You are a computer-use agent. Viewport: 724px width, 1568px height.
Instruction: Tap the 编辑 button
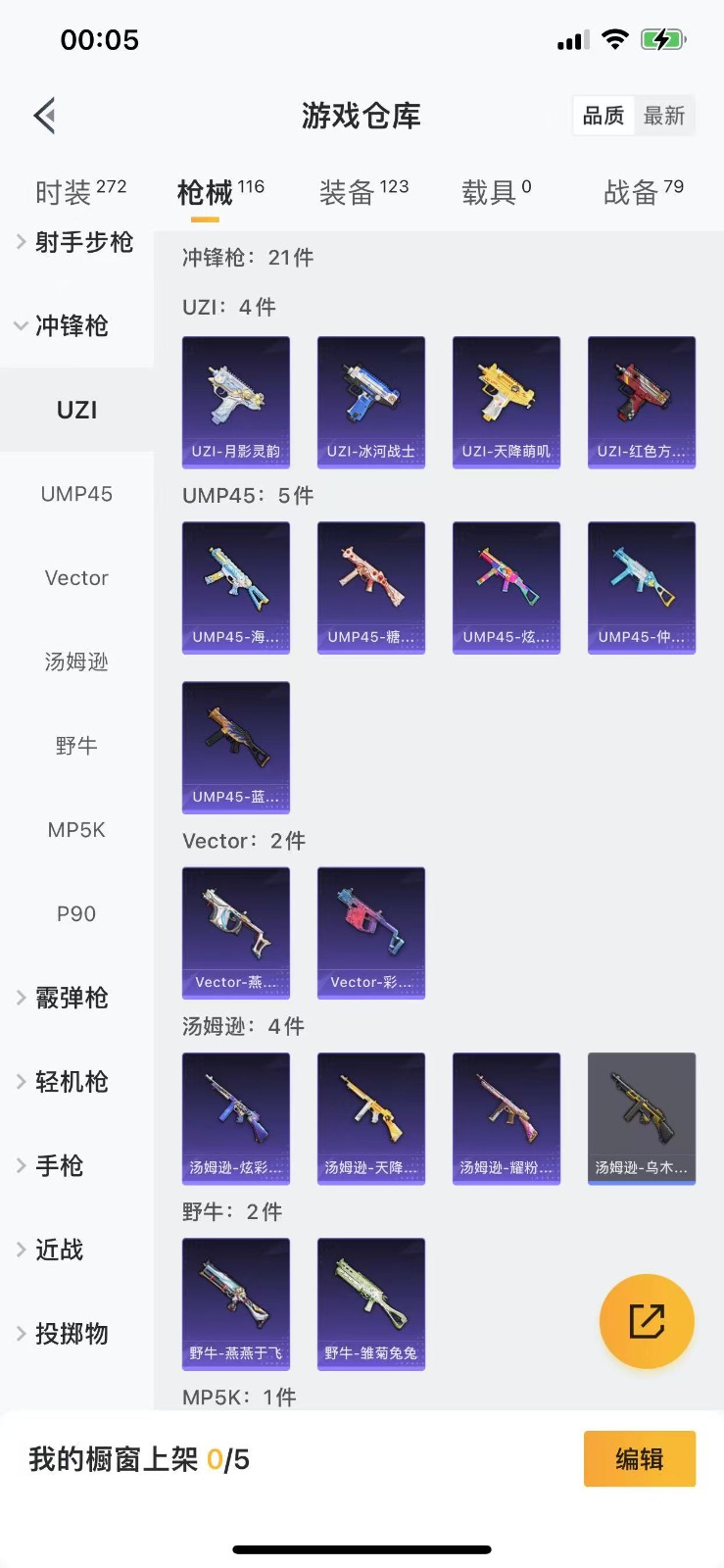[x=640, y=1459]
